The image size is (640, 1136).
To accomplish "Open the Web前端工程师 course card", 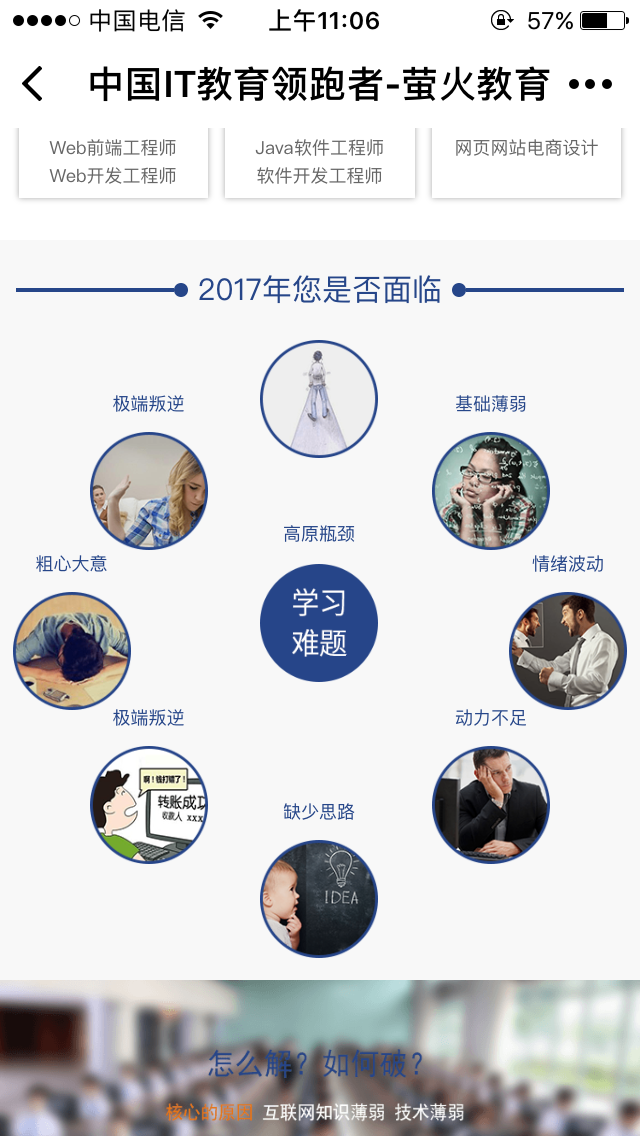I will point(113,162).
